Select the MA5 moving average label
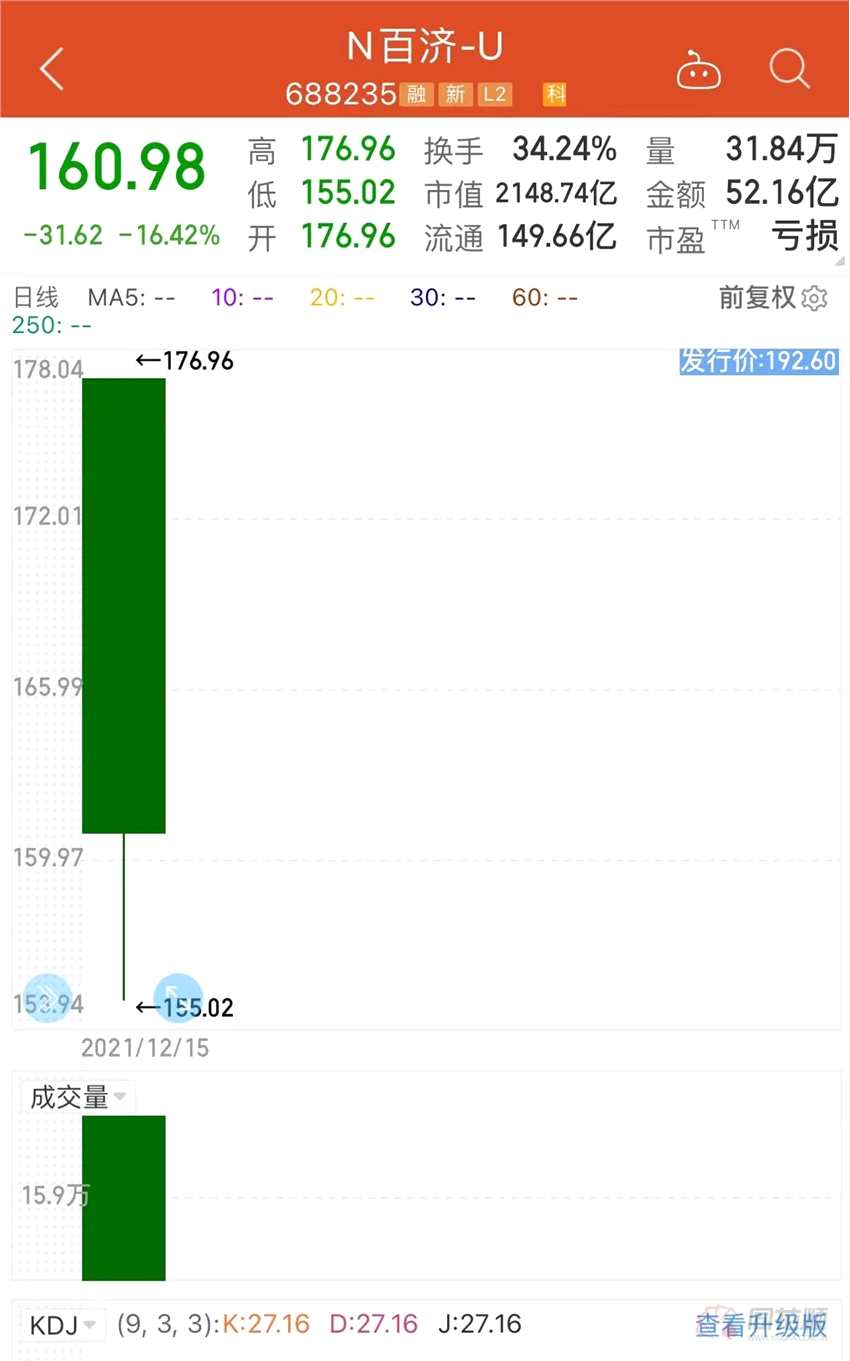The image size is (850, 1361). coord(122,297)
